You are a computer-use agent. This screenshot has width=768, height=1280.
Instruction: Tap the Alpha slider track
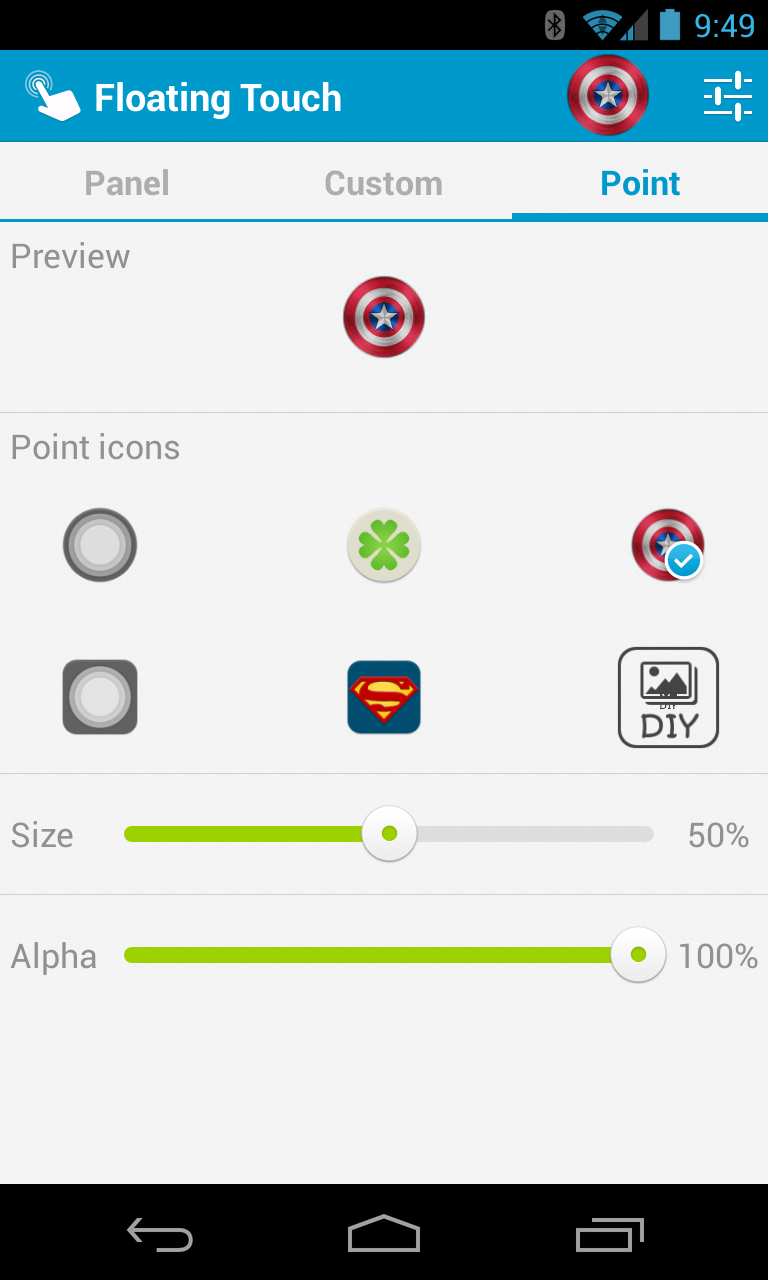click(x=389, y=955)
